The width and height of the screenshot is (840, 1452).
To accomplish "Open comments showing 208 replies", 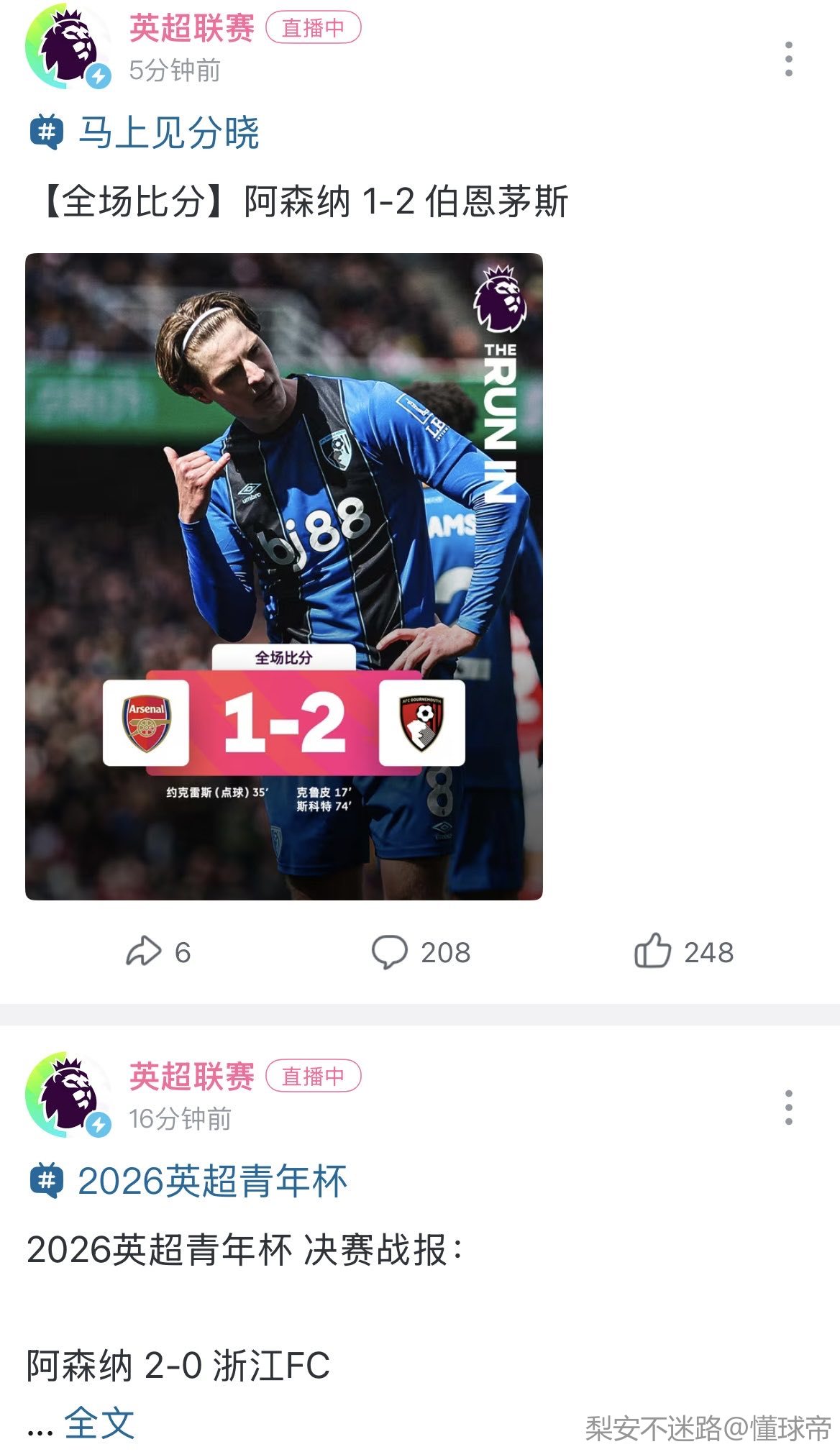I will point(420,951).
